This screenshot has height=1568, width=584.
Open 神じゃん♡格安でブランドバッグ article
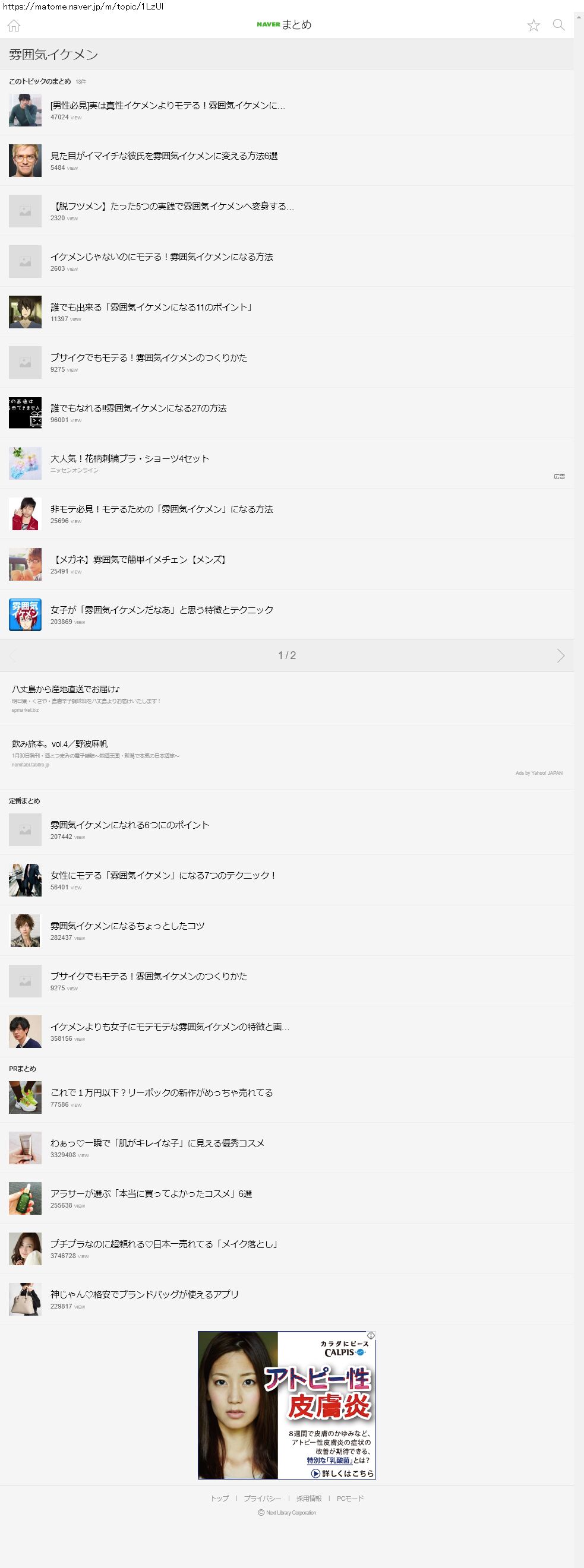click(144, 1294)
